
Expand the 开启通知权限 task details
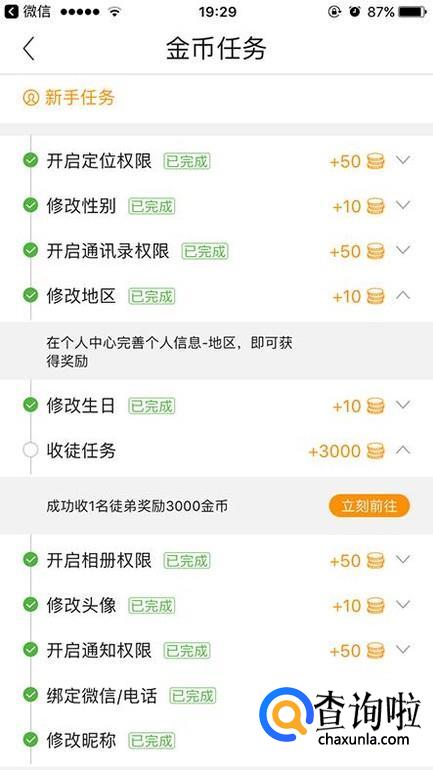403,650
